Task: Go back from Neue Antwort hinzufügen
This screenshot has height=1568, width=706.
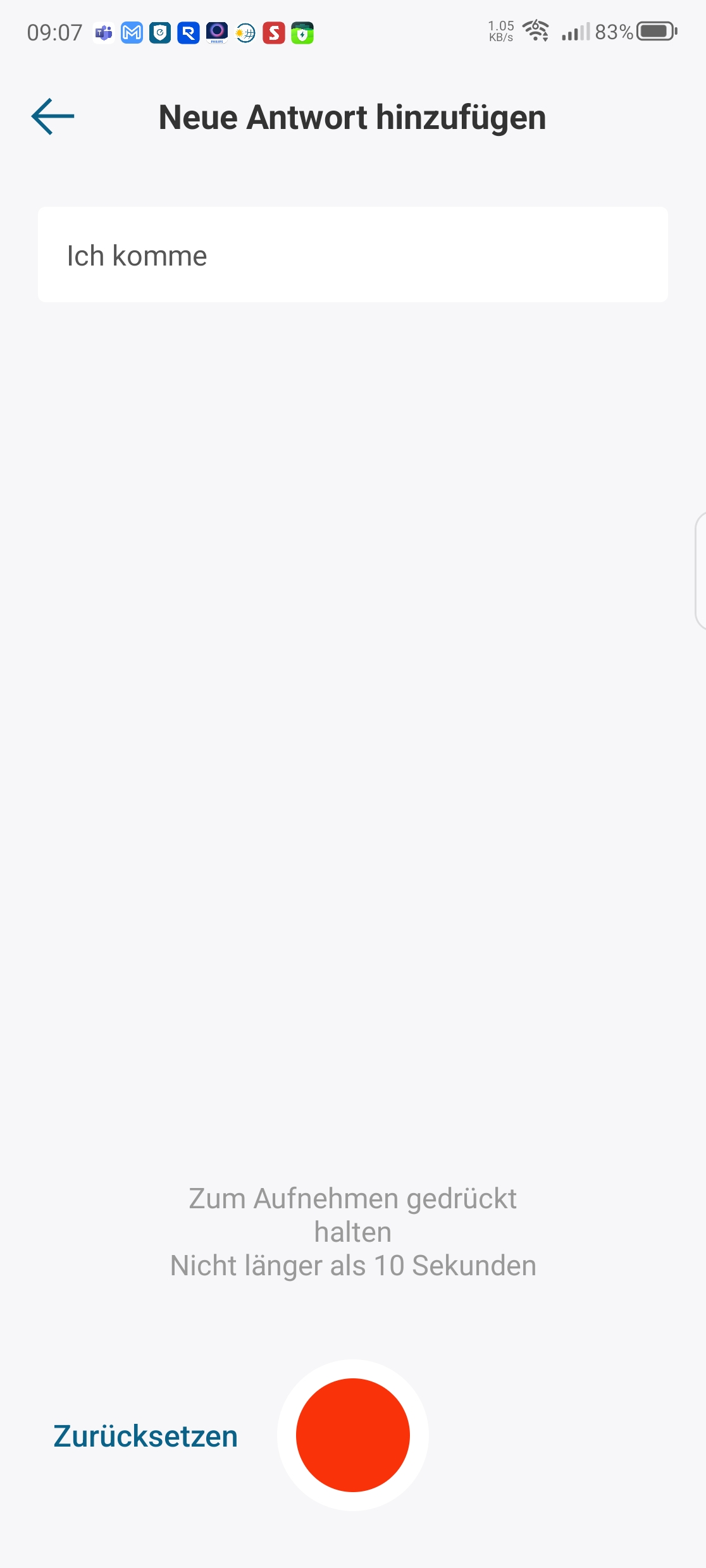Action: coord(53,116)
